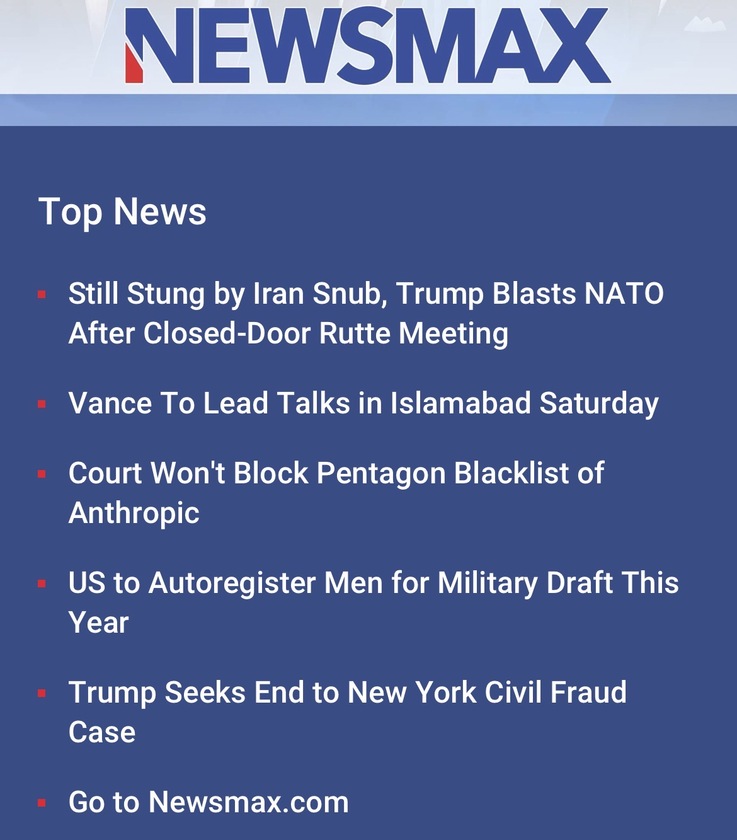Tap the Go to Newsmax.com link
Image resolution: width=737 pixels, height=840 pixels.
coord(208,802)
